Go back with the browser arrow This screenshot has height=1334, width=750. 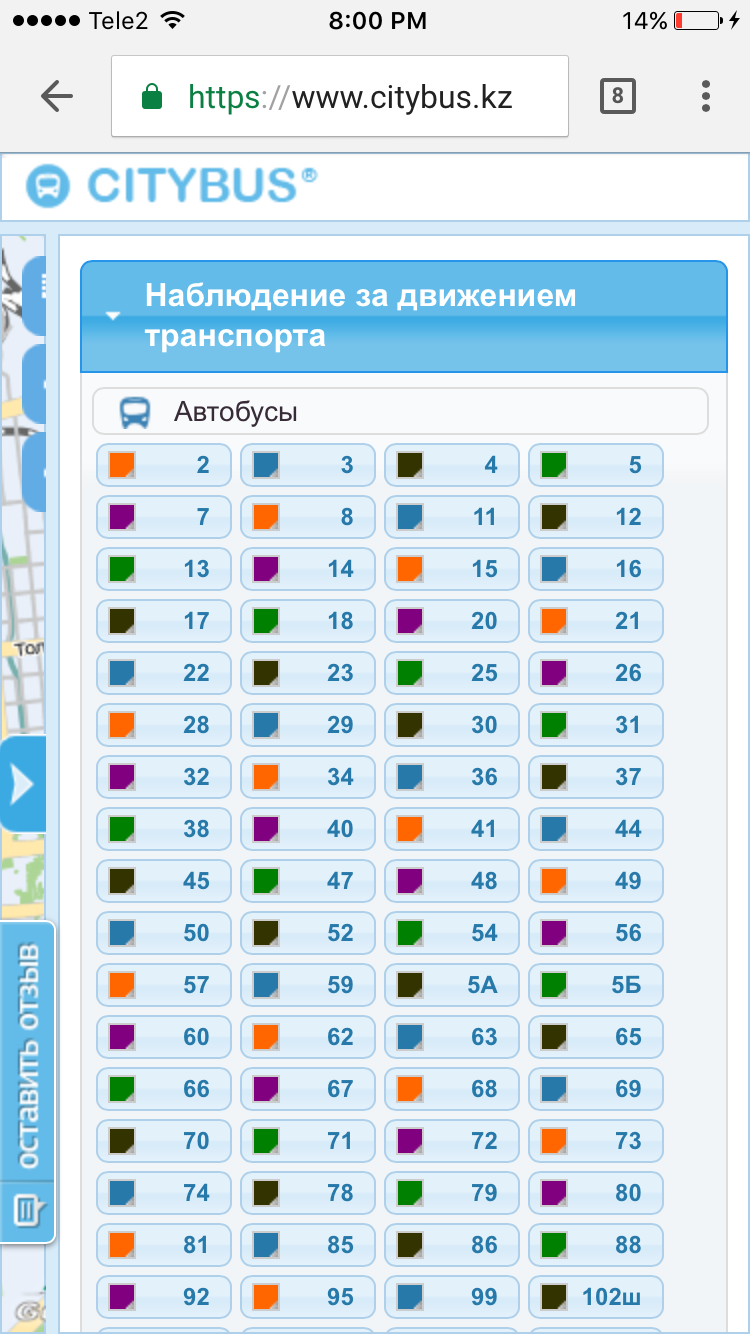pyautogui.click(x=57, y=96)
